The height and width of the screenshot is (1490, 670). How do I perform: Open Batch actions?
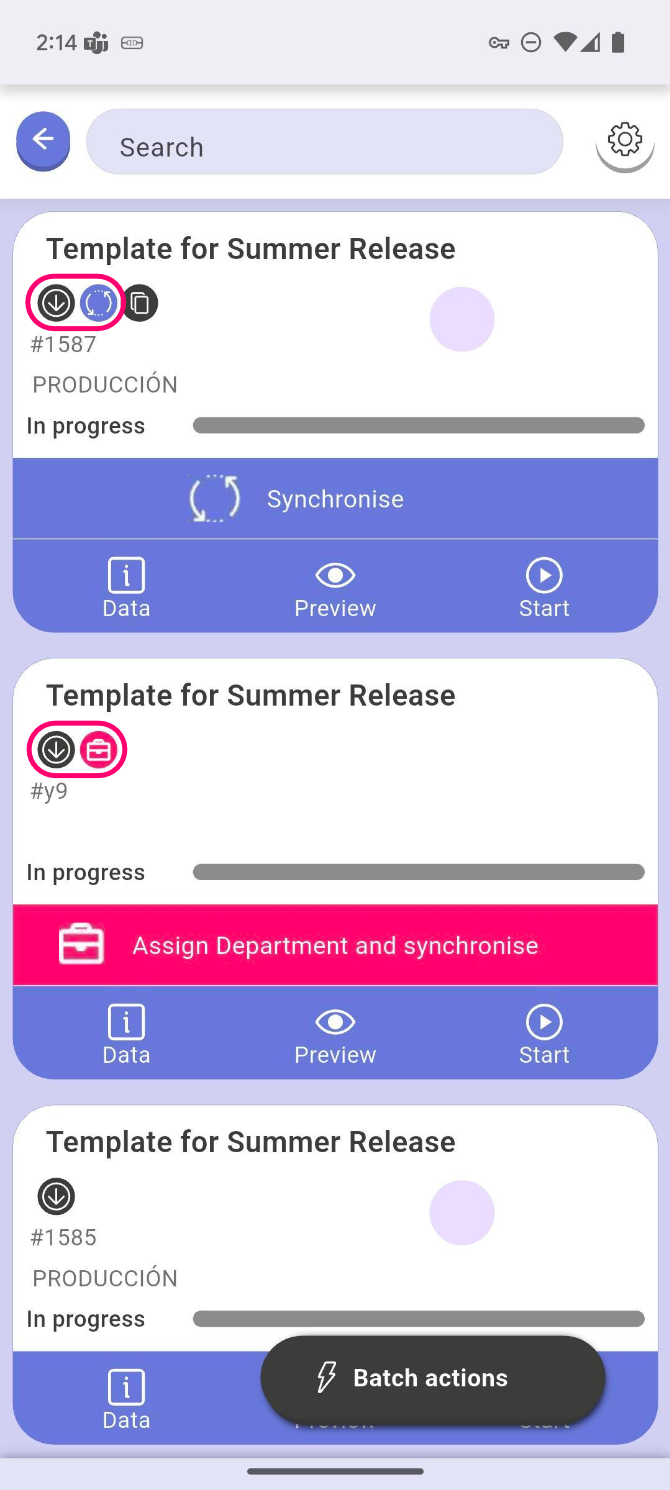(432, 1378)
